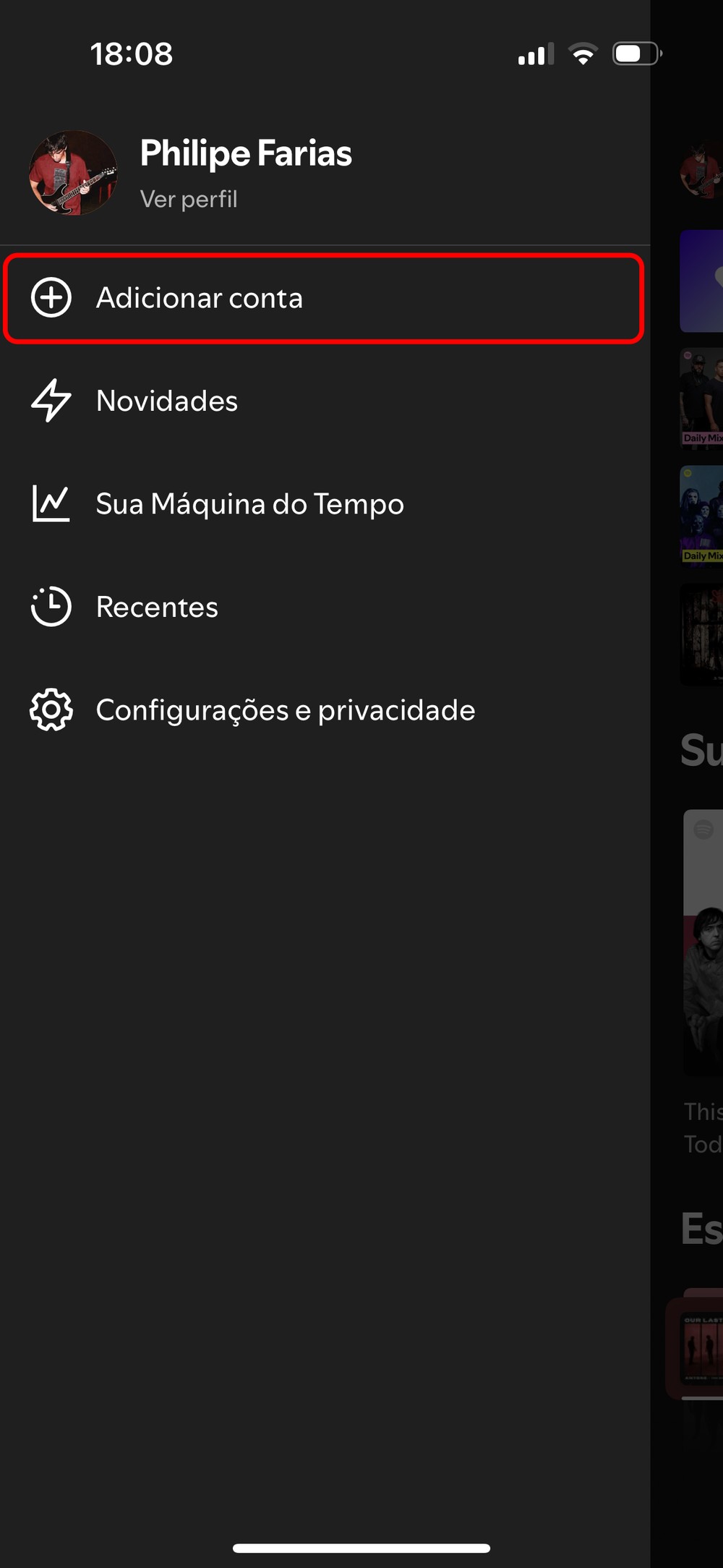The image size is (723, 1568).
Task: Open Sua Máquina do Tempo
Action: pyautogui.click(x=249, y=504)
